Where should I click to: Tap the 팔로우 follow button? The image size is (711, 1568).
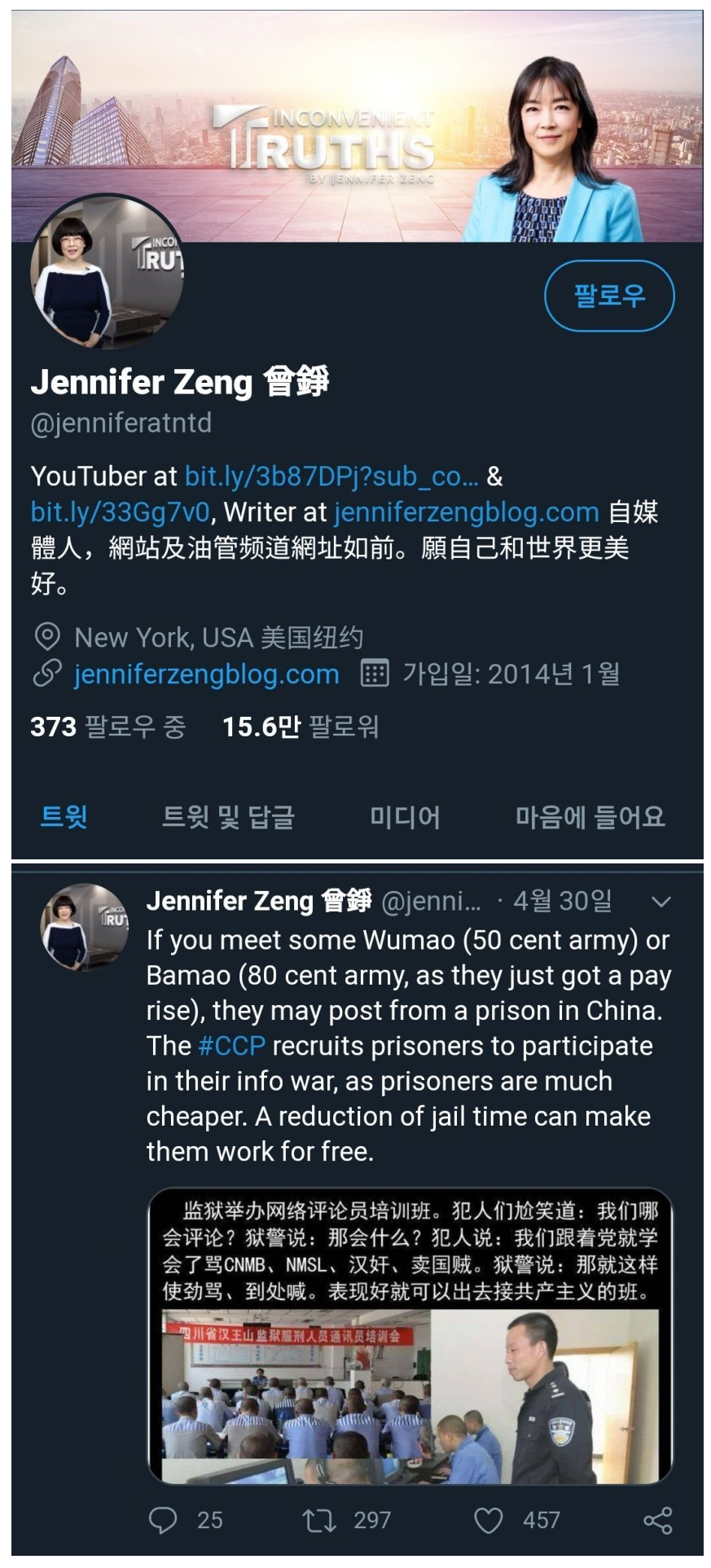coord(608,296)
